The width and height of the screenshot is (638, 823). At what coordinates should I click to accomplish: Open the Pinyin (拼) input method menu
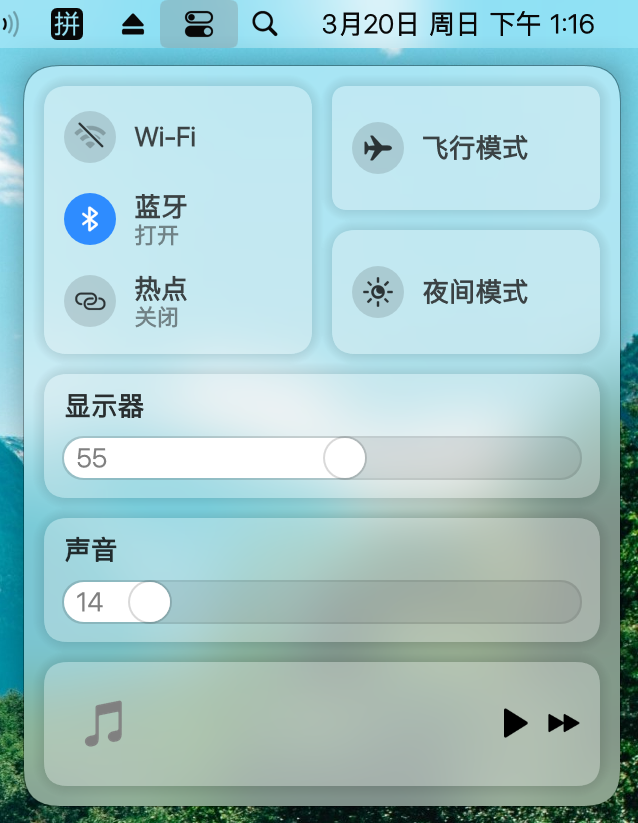click(66, 24)
